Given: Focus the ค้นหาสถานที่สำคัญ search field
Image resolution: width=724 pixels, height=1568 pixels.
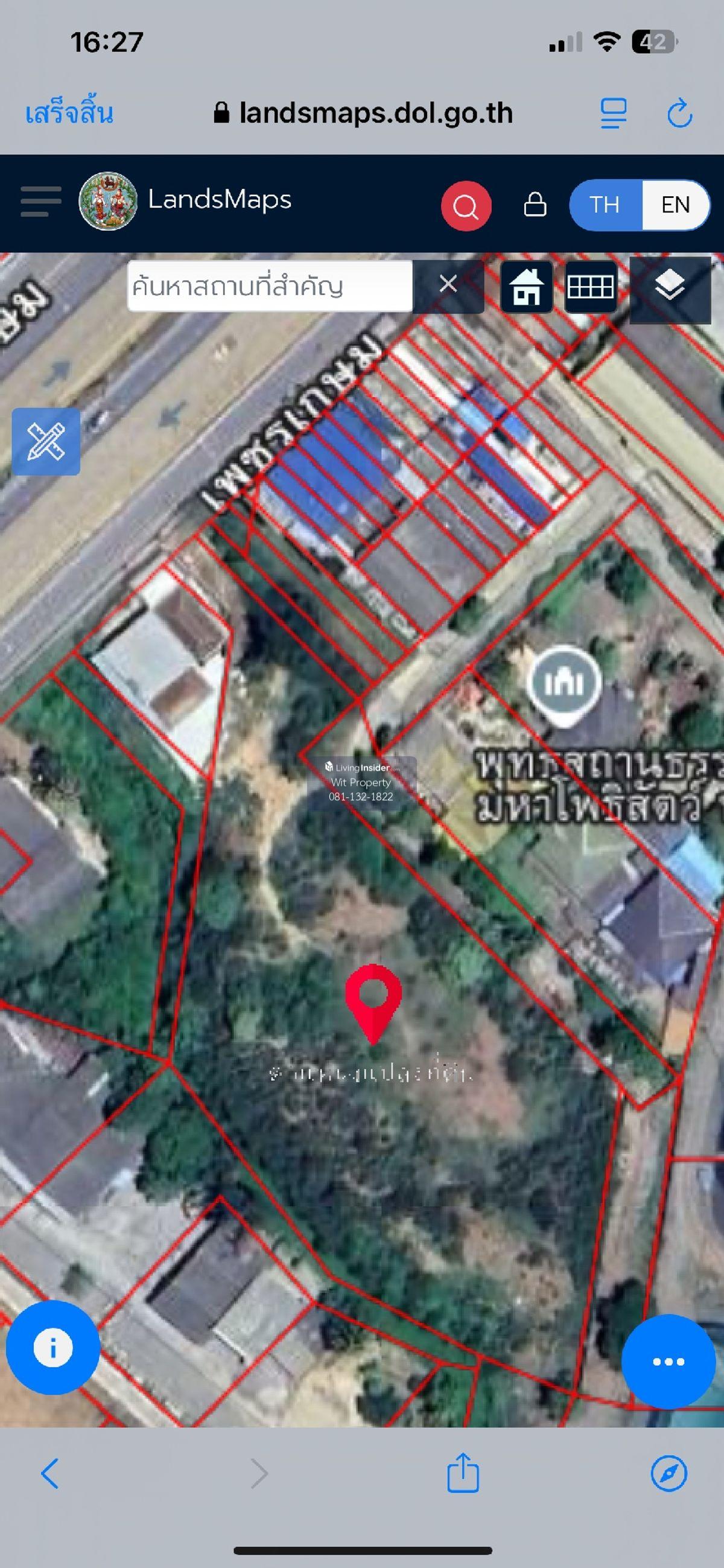Looking at the screenshot, I should coord(269,286).
